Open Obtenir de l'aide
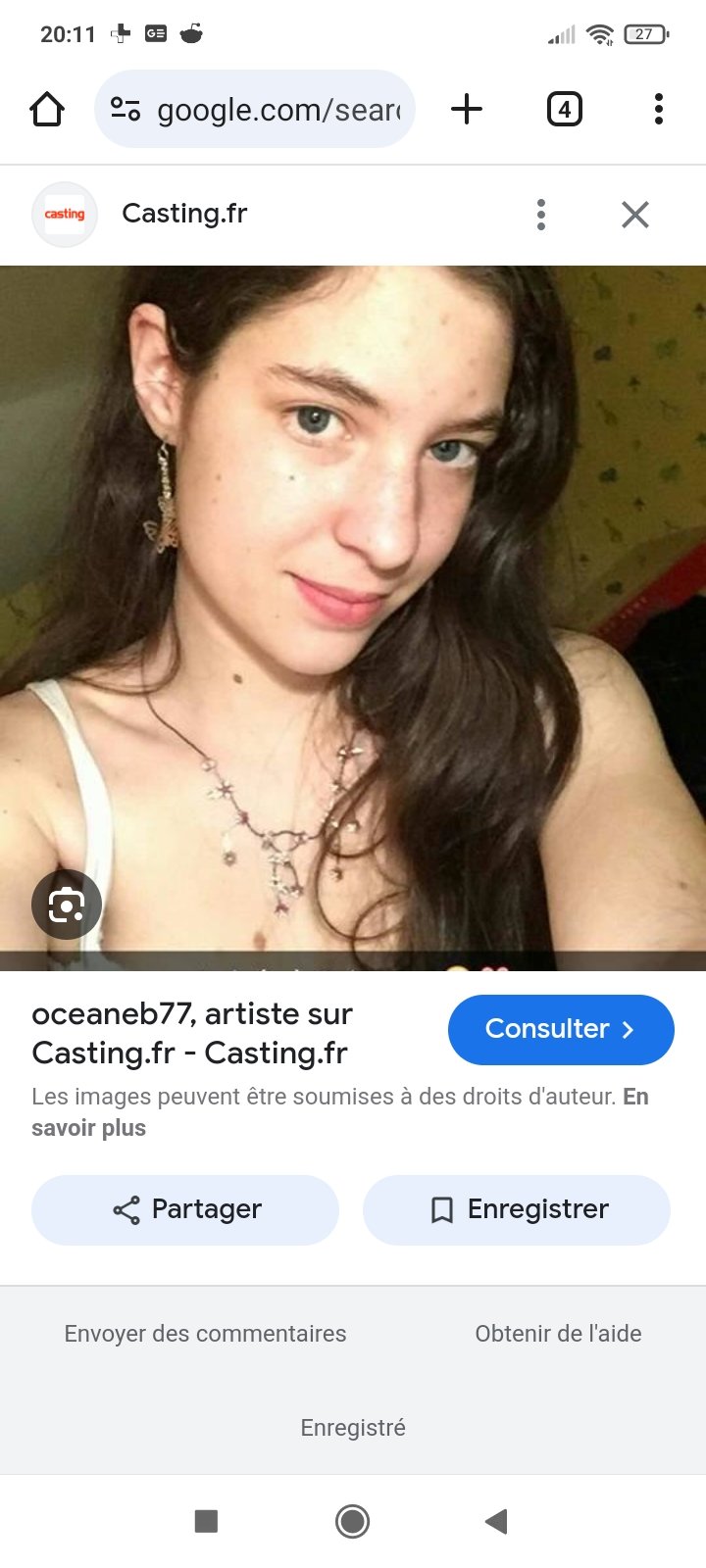 (558, 1334)
